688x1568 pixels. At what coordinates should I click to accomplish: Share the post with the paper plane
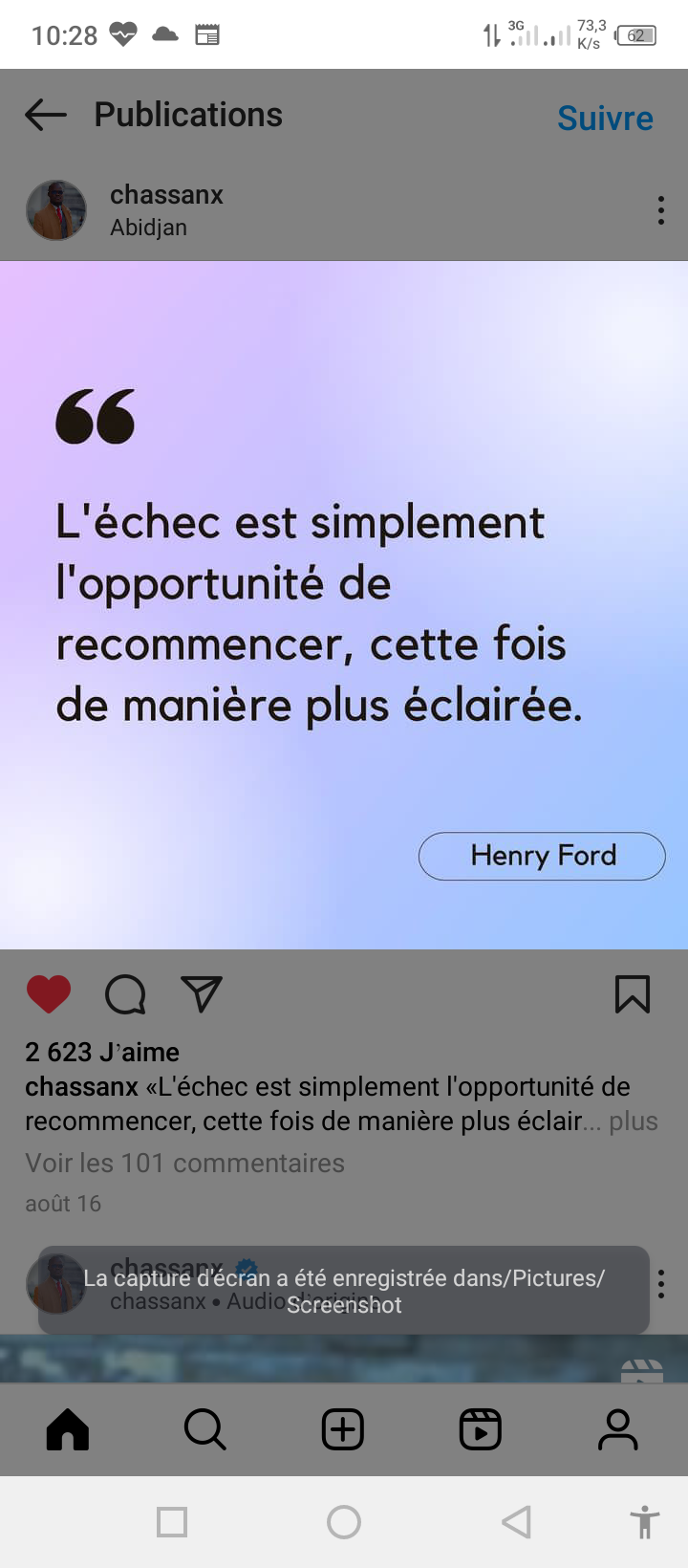pyautogui.click(x=202, y=994)
